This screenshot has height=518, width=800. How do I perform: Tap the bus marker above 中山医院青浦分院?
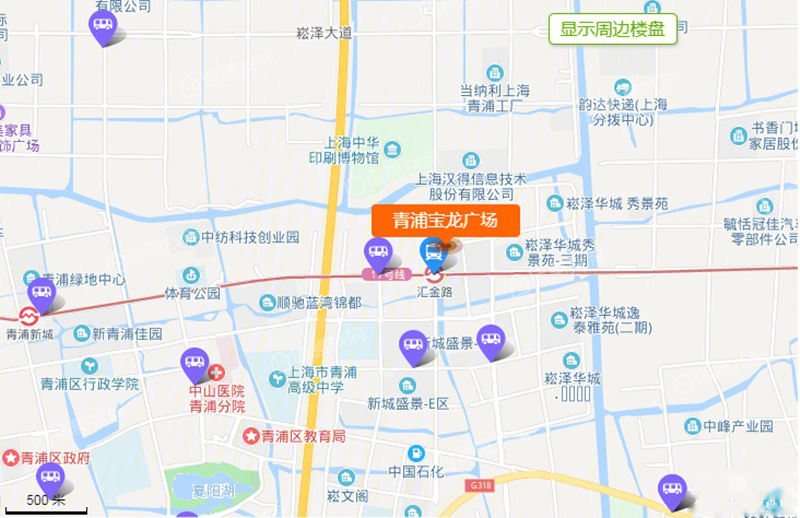point(195,362)
